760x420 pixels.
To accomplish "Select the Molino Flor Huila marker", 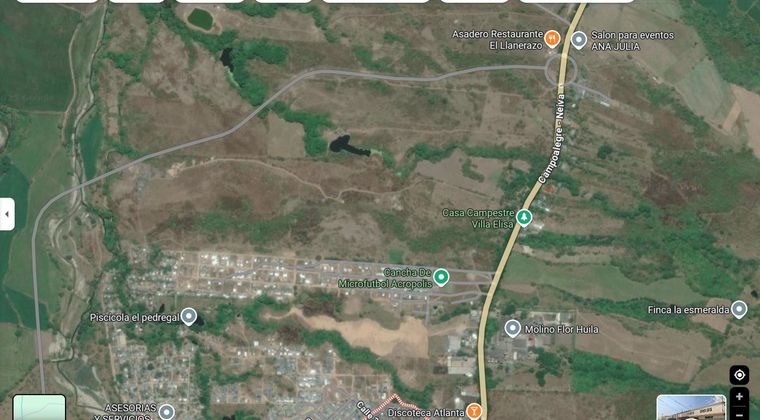I will (x=513, y=328).
